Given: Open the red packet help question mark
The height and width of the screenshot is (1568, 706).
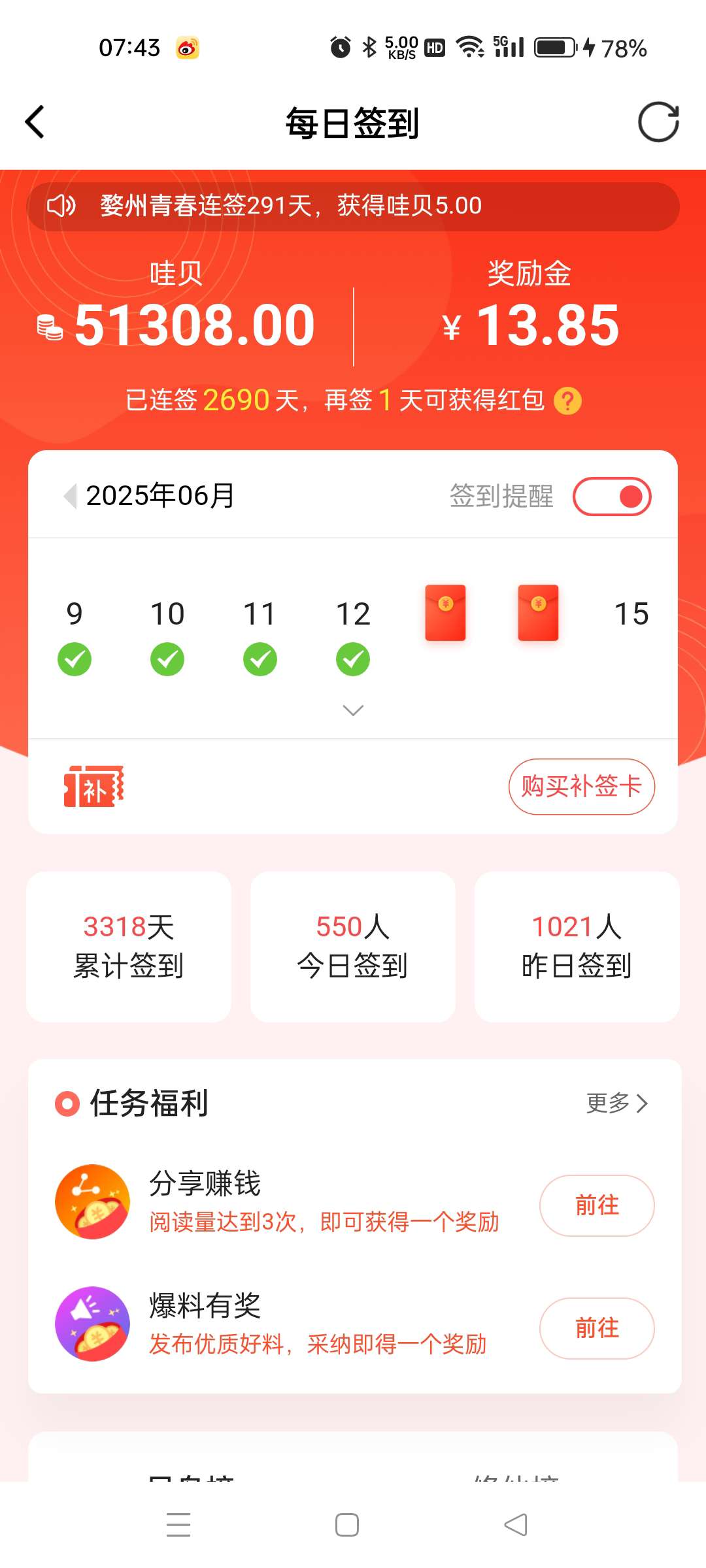Looking at the screenshot, I should 567,401.
